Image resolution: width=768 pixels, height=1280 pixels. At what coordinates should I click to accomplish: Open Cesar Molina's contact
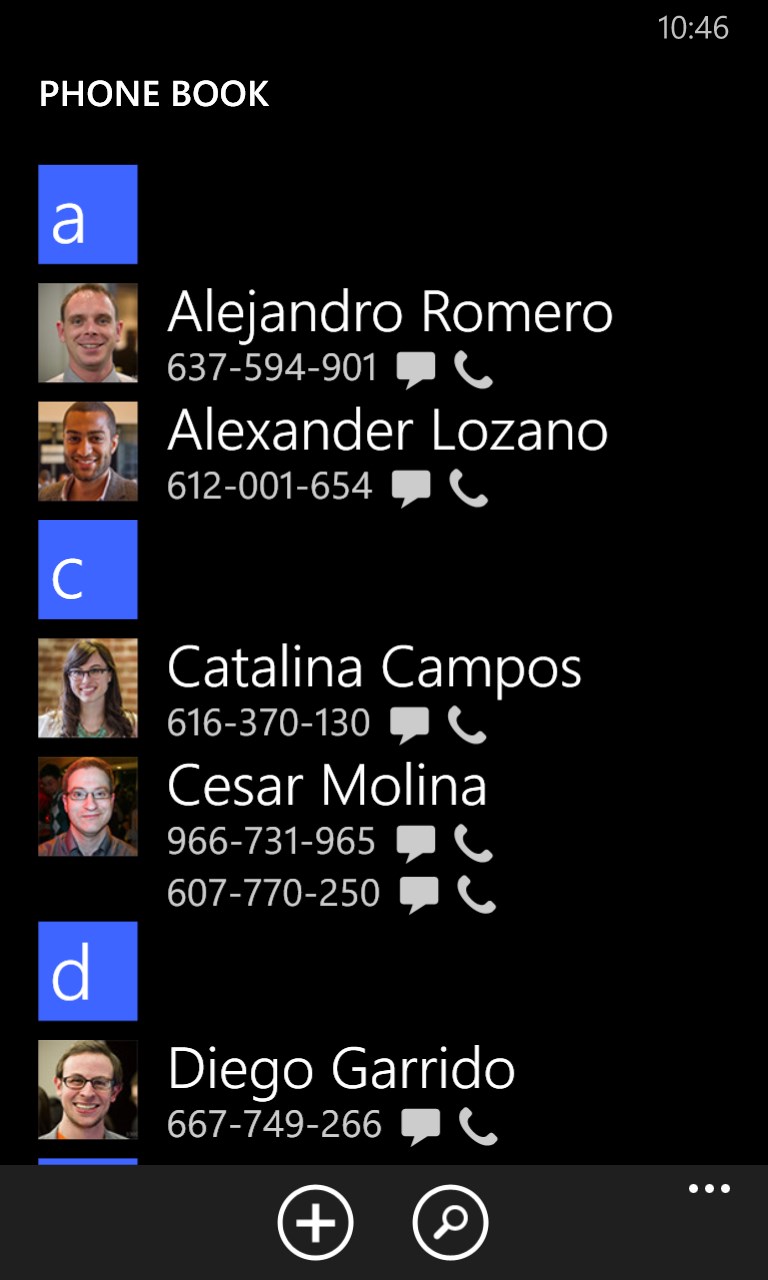[x=326, y=786]
